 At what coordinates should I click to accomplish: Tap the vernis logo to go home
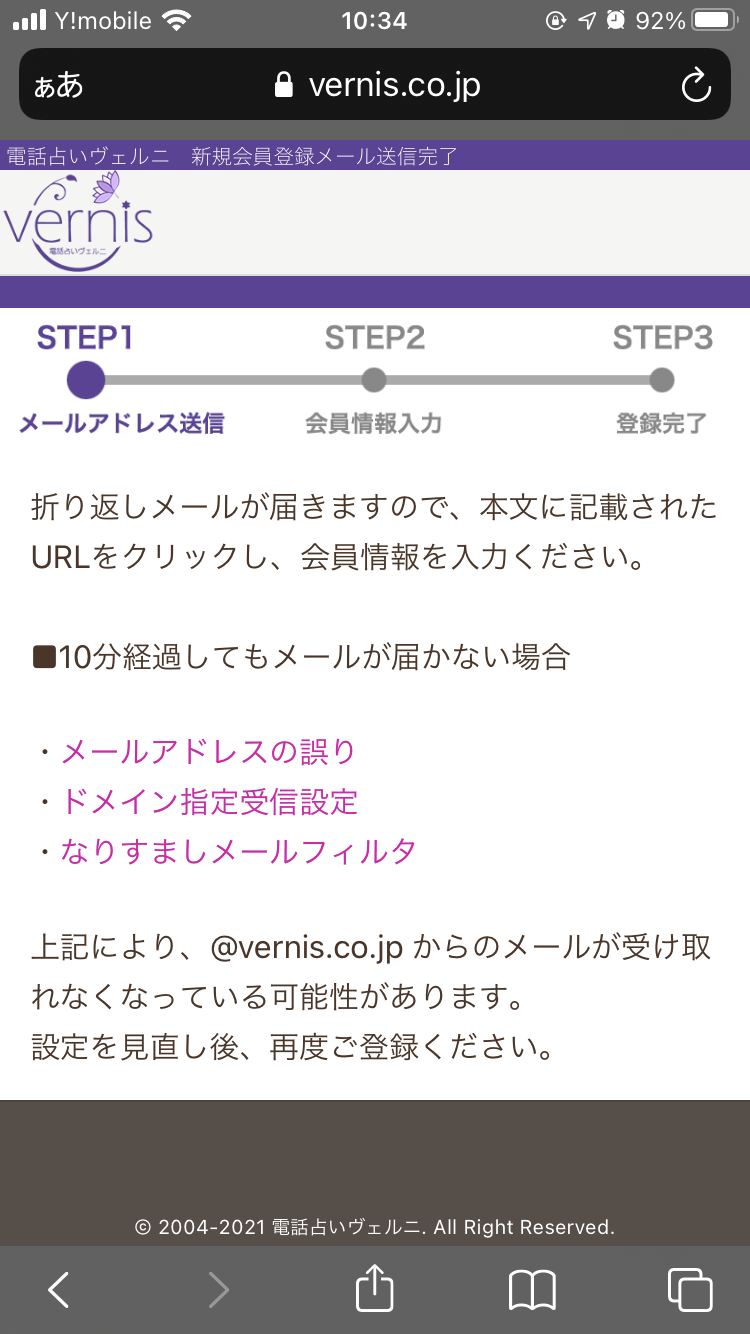80,220
